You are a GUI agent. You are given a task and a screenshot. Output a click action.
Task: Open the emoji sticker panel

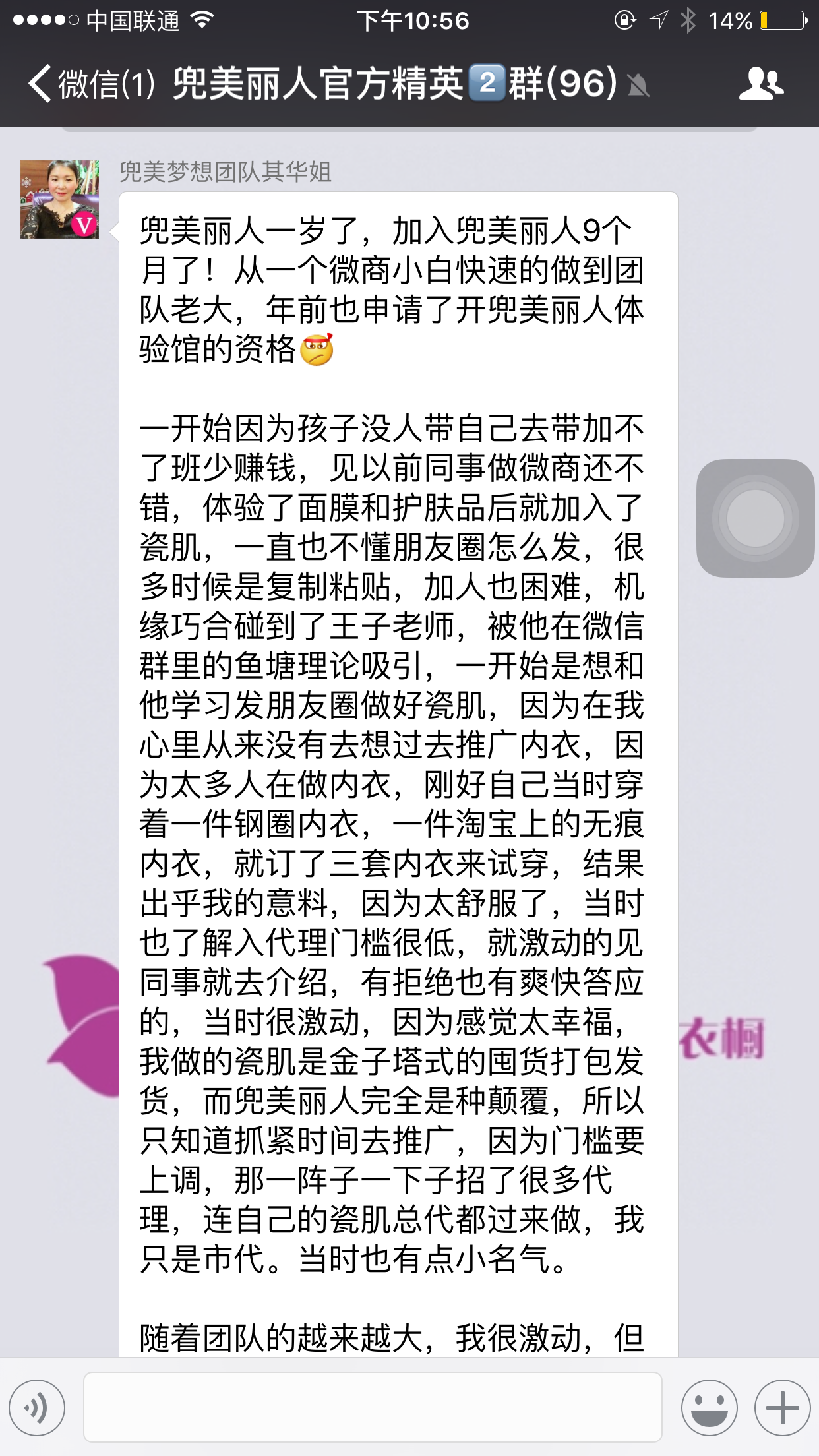tap(709, 1407)
